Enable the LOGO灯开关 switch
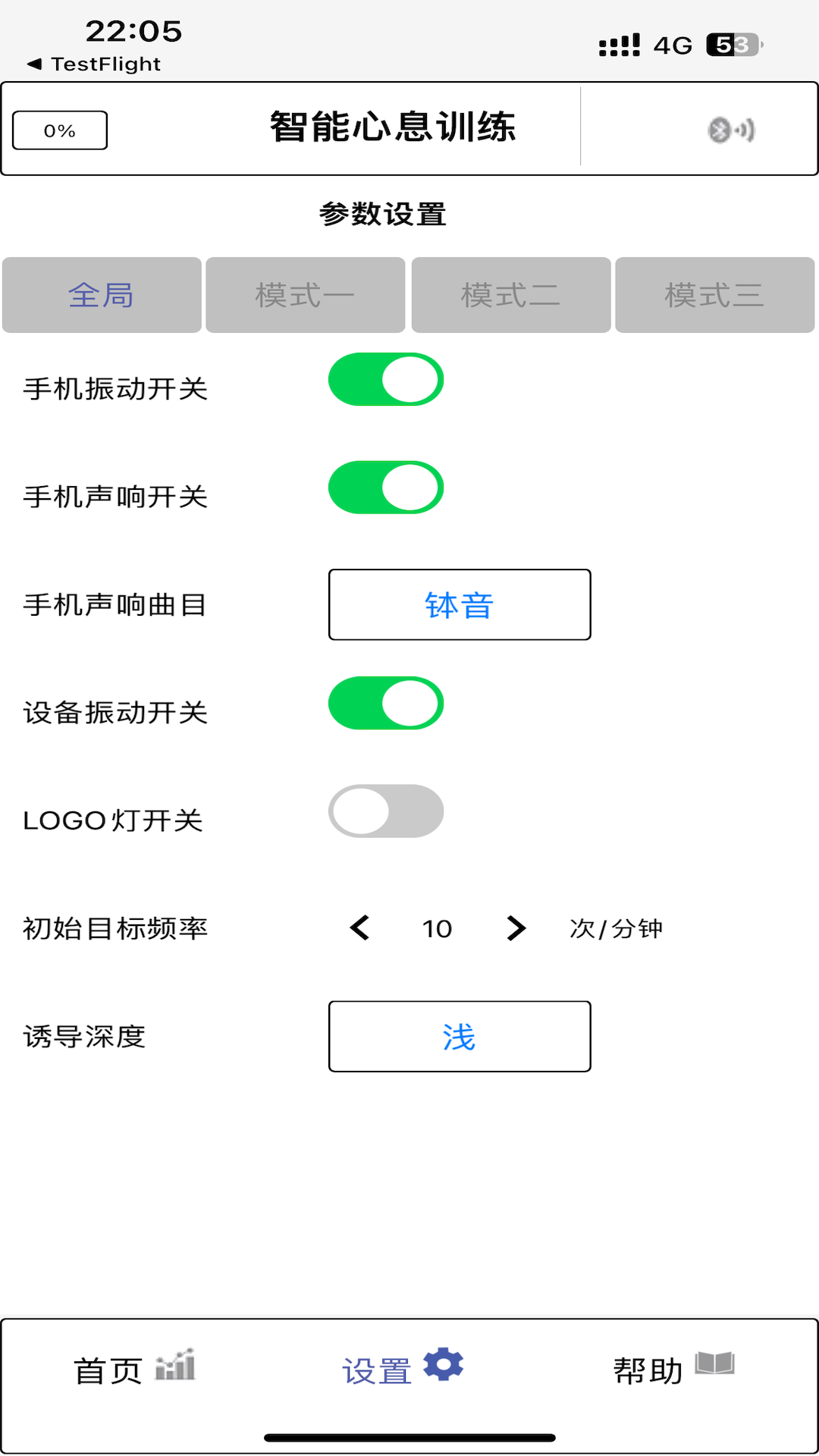 (x=386, y=811)
